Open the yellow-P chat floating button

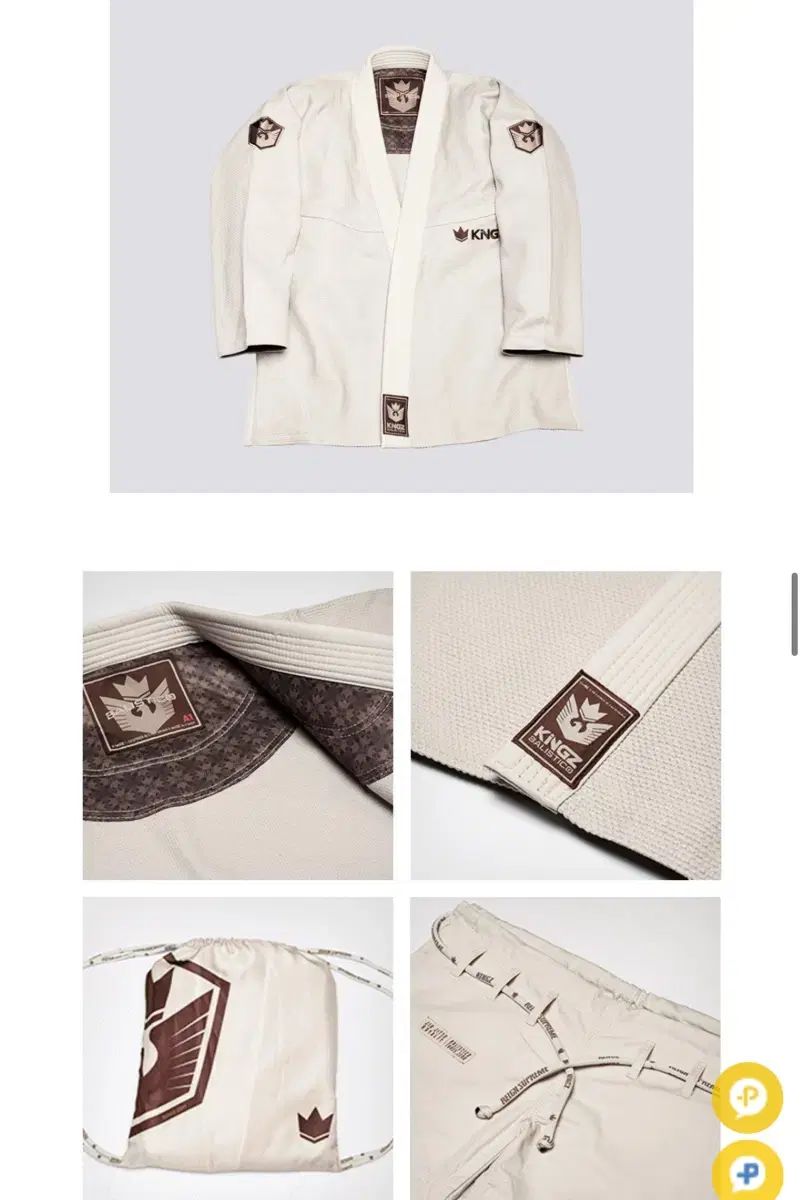pos(747,1098)
